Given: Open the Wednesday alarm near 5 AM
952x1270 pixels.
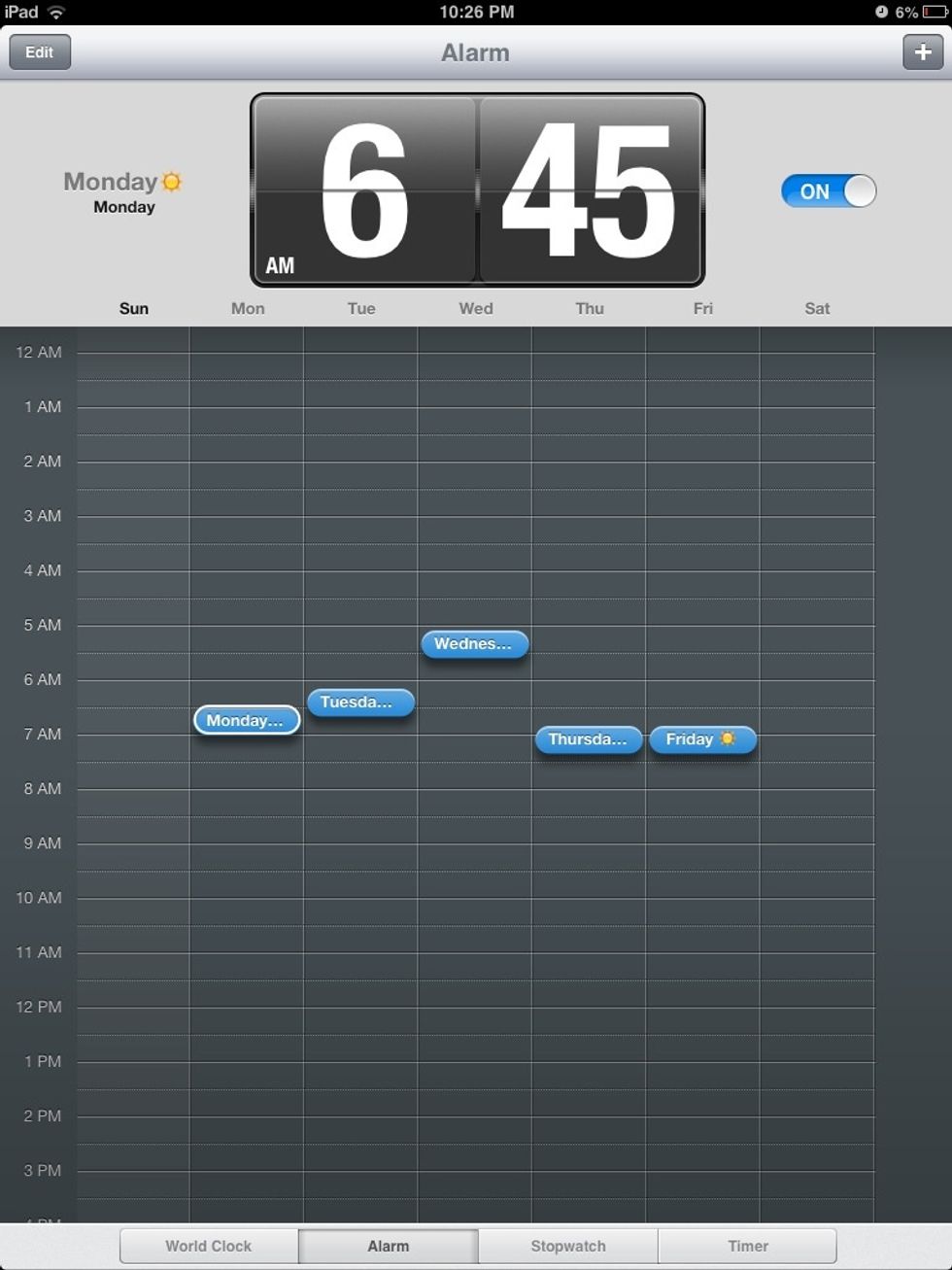Looking at the screenshot, I should tap(475, 644).
